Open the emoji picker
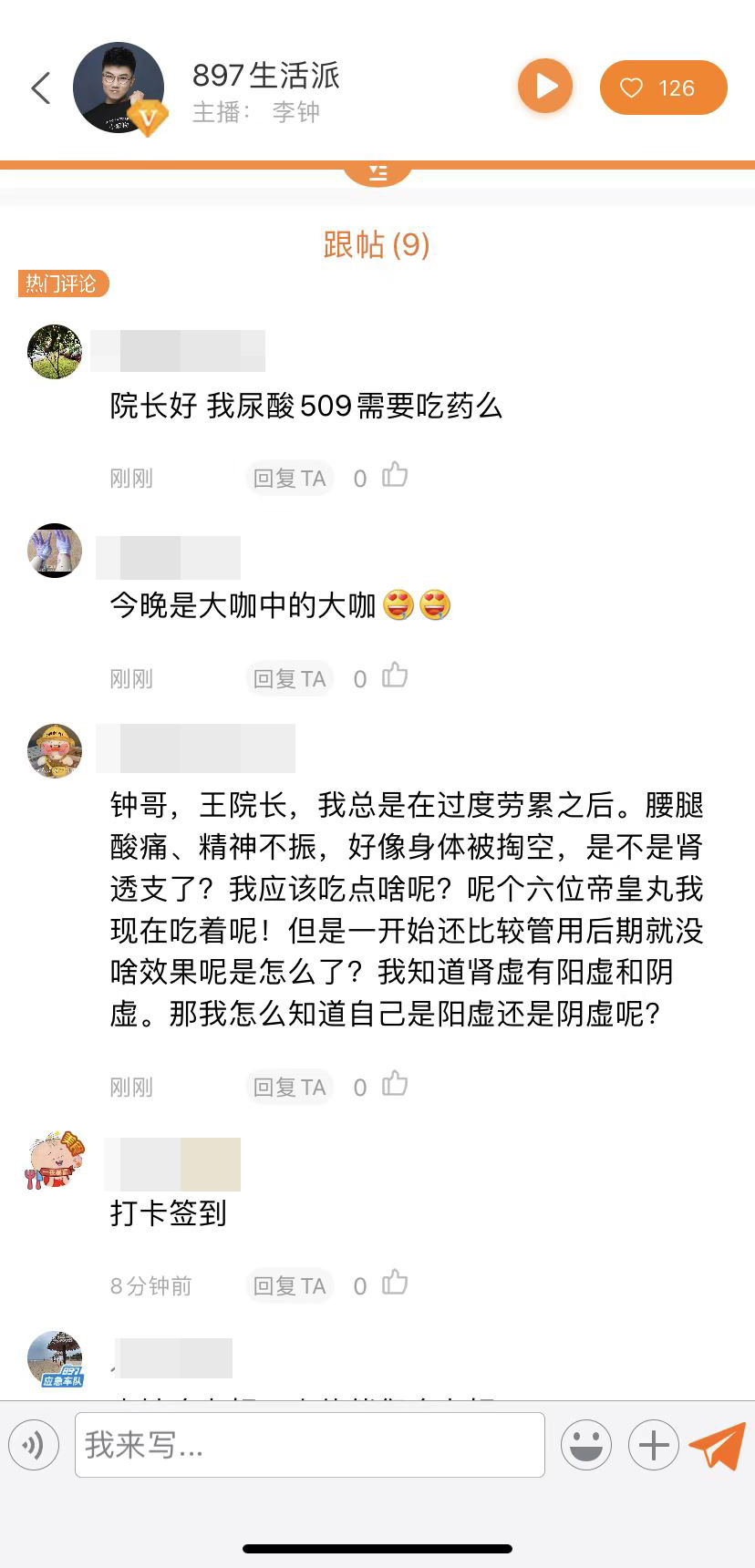This screenshot has width=755, height=1568. click(585, 1445)
